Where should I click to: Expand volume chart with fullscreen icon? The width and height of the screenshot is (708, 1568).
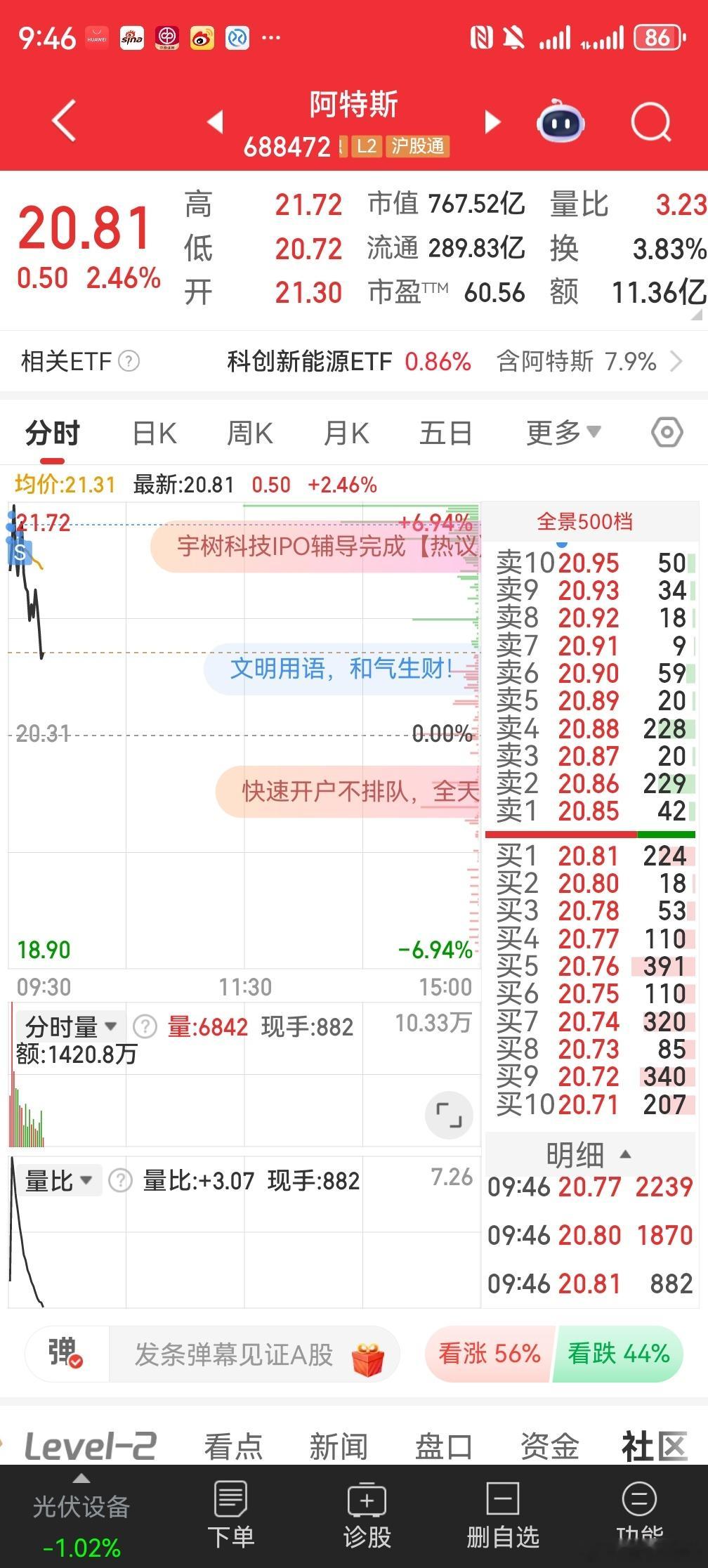448,1114
